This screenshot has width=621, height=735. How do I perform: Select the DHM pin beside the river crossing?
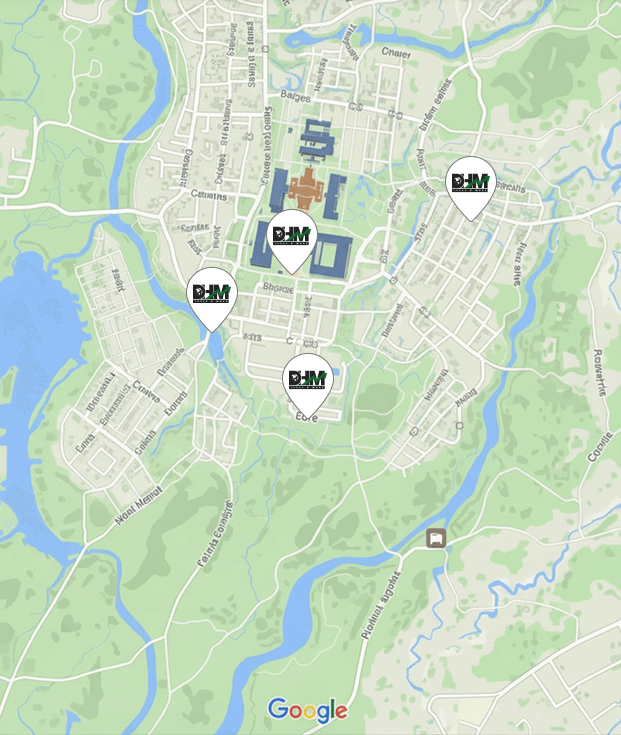click(213, 293)
